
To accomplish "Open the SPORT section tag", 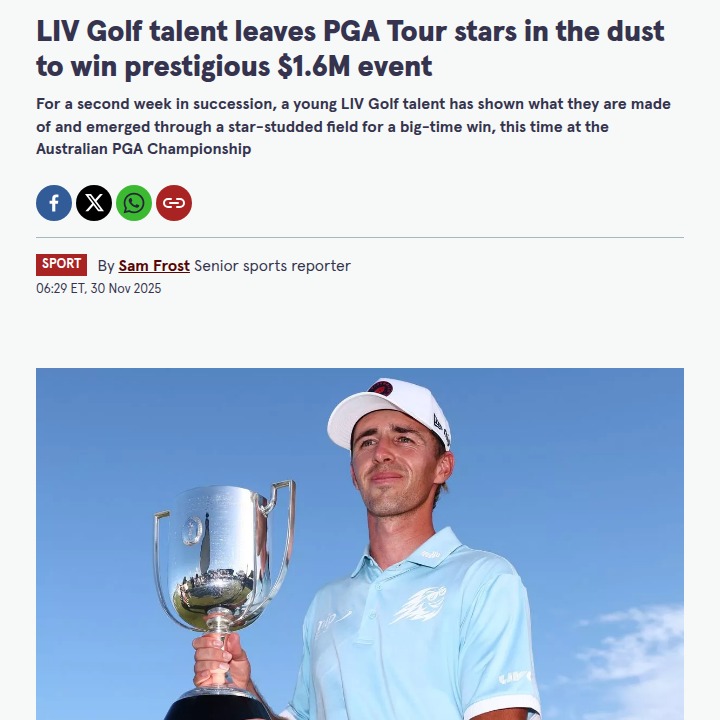I will pos(61,264).
